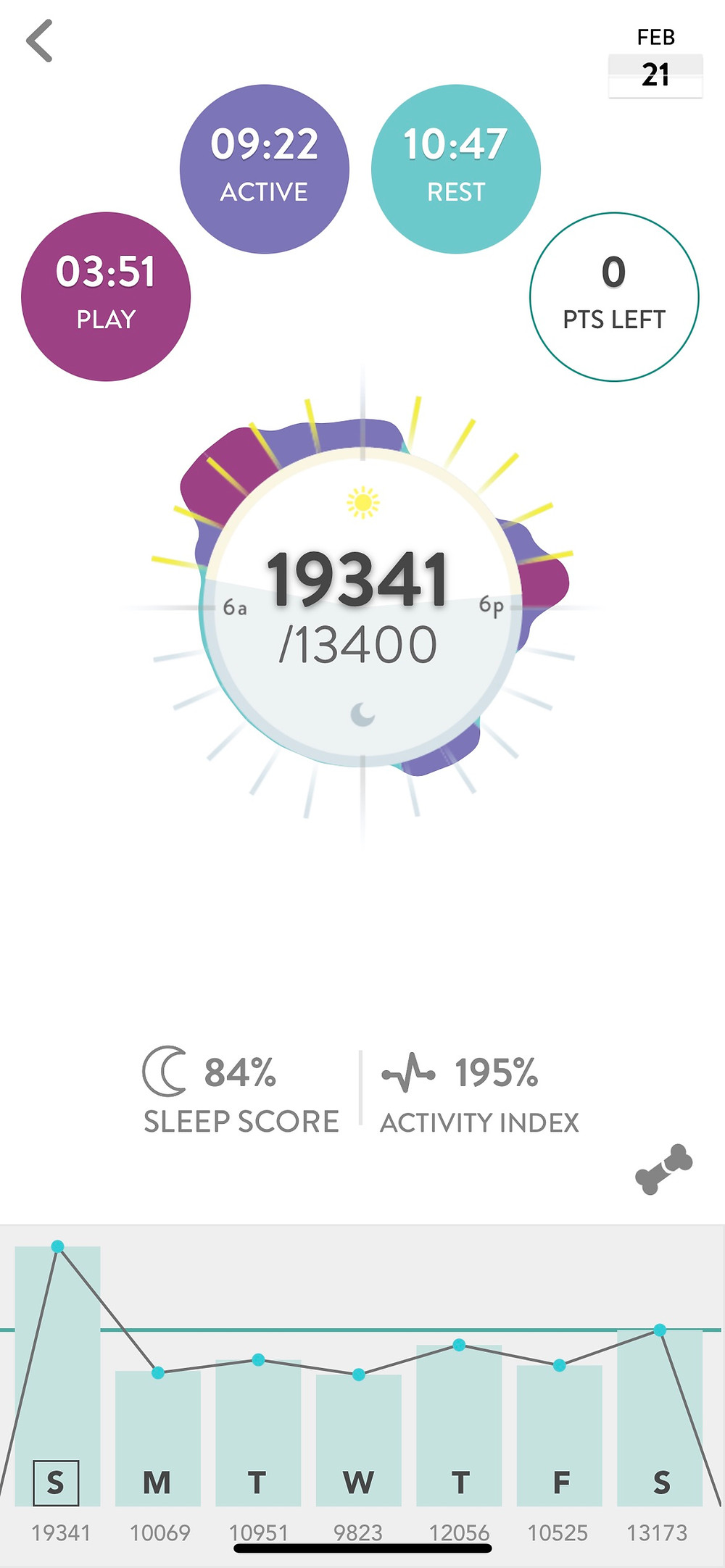Screen dimensions: 725x1568
Task: Open the dog bone treat icon
Action: [663, 1168]
